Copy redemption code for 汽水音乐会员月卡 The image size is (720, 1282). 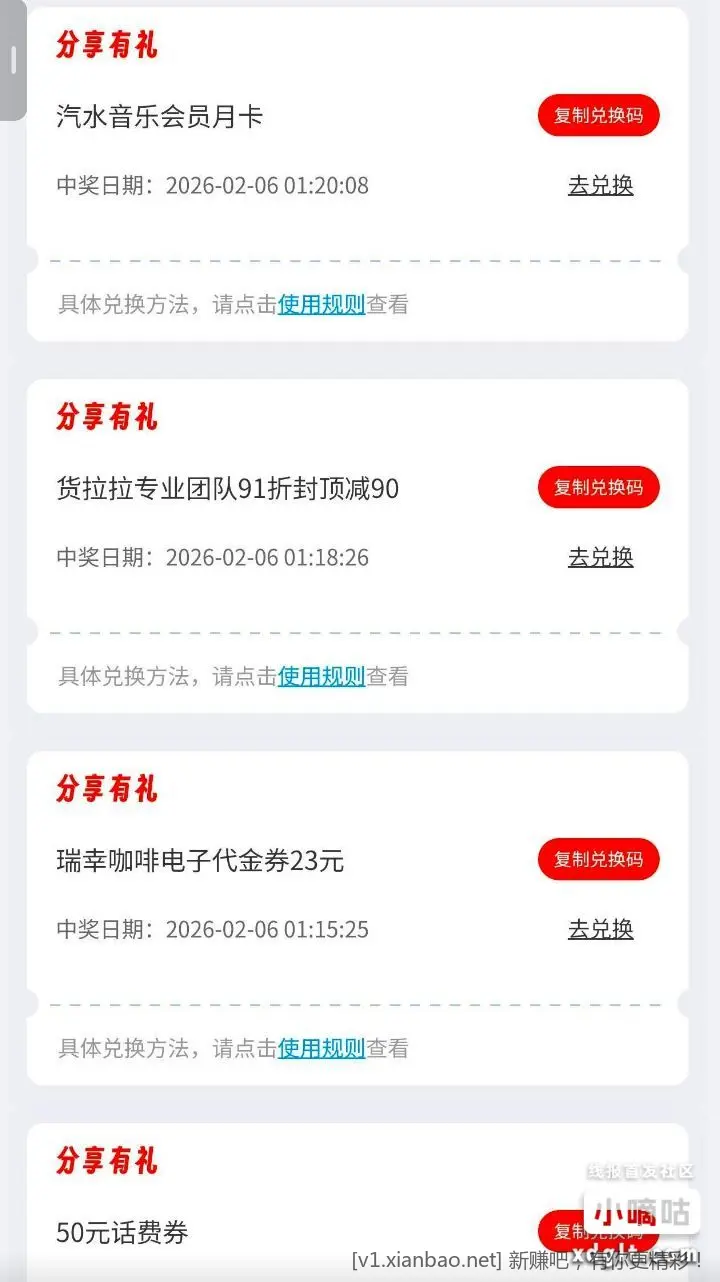point(598,116)
